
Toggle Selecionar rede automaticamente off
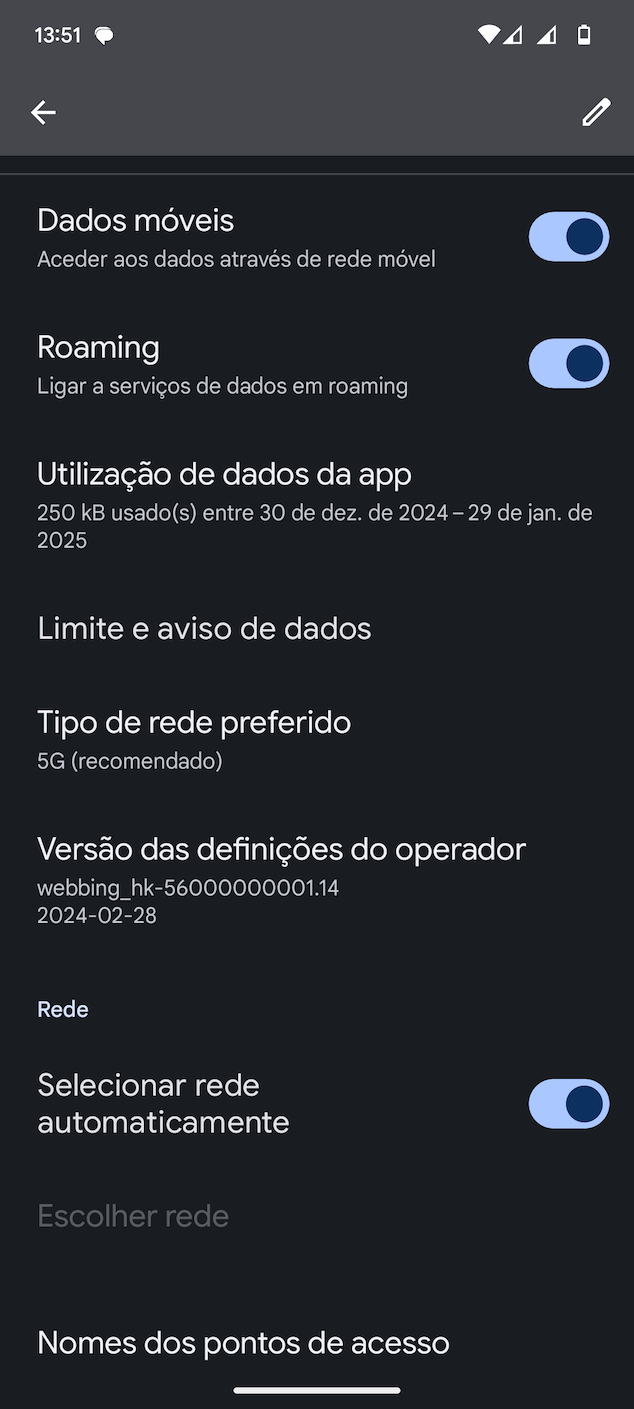(x=569, y=1104)
